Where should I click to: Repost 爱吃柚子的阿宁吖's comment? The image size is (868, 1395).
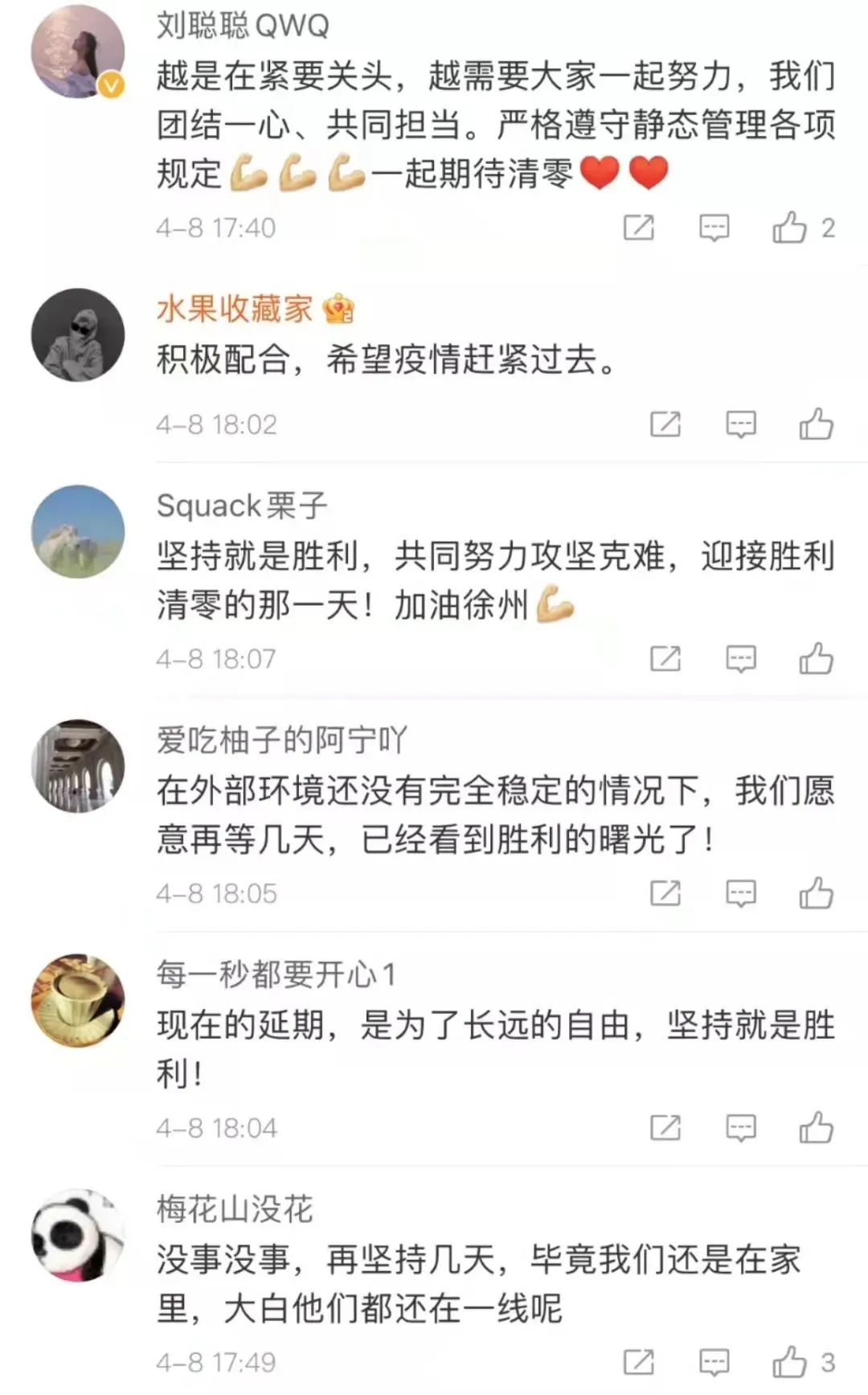pos(665,893)
